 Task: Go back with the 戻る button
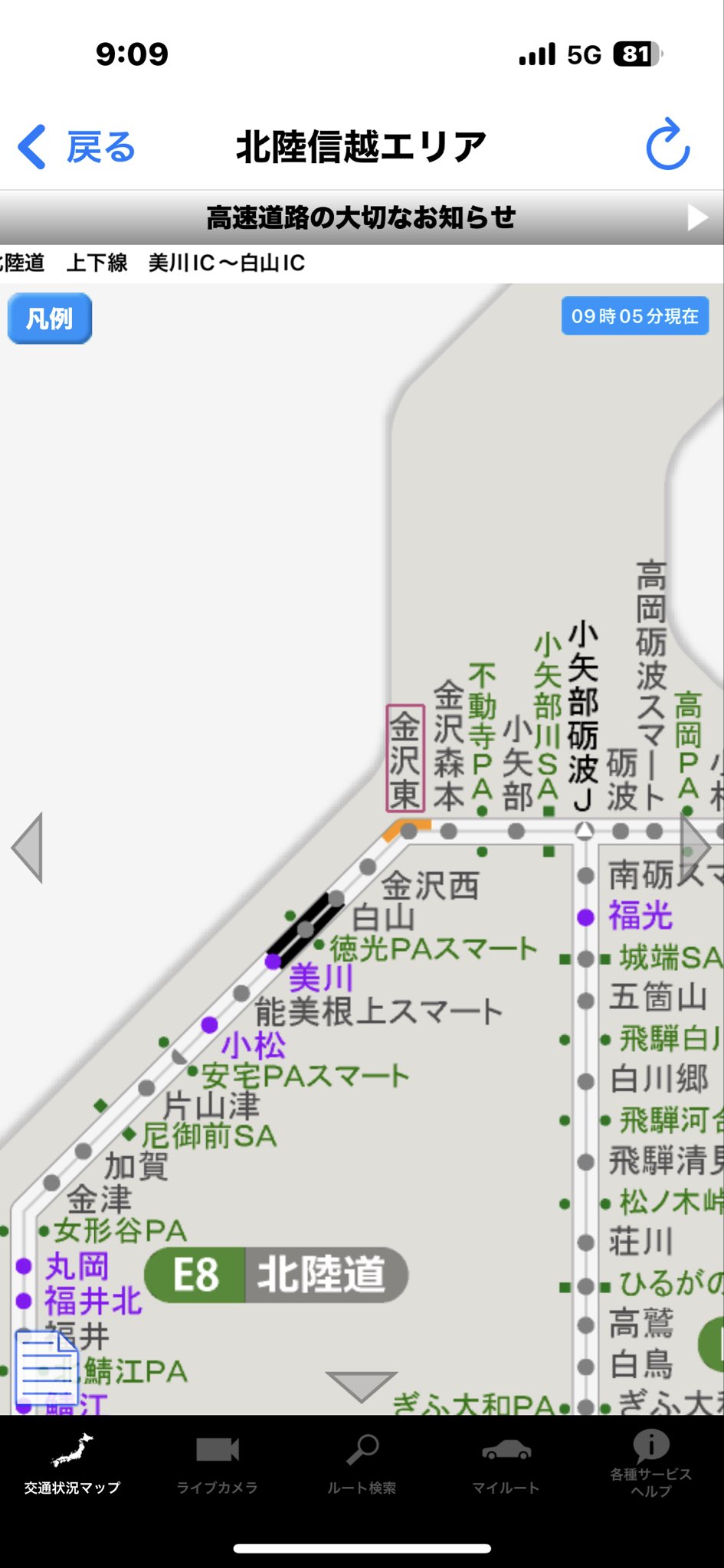77,146
